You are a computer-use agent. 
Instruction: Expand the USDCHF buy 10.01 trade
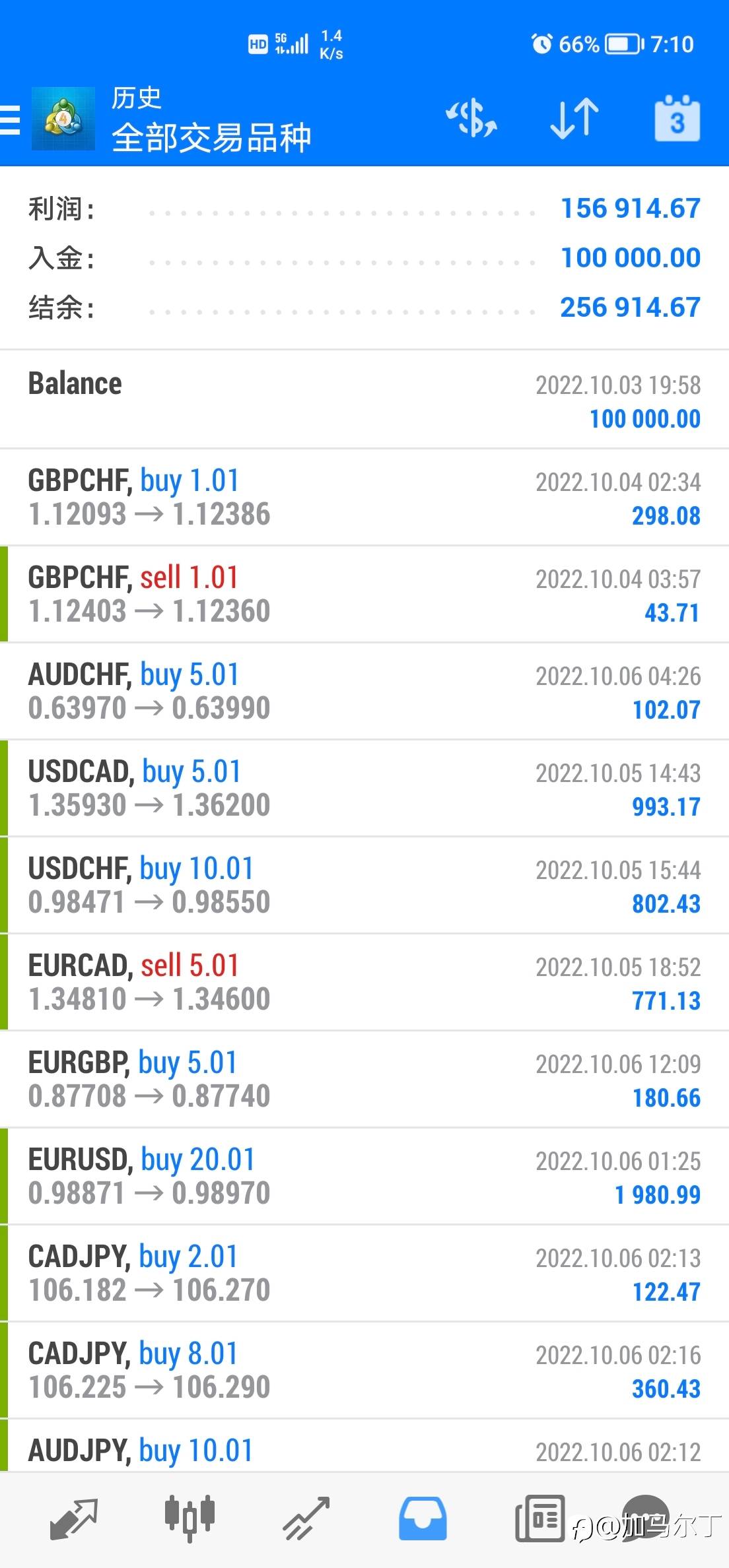364,886
